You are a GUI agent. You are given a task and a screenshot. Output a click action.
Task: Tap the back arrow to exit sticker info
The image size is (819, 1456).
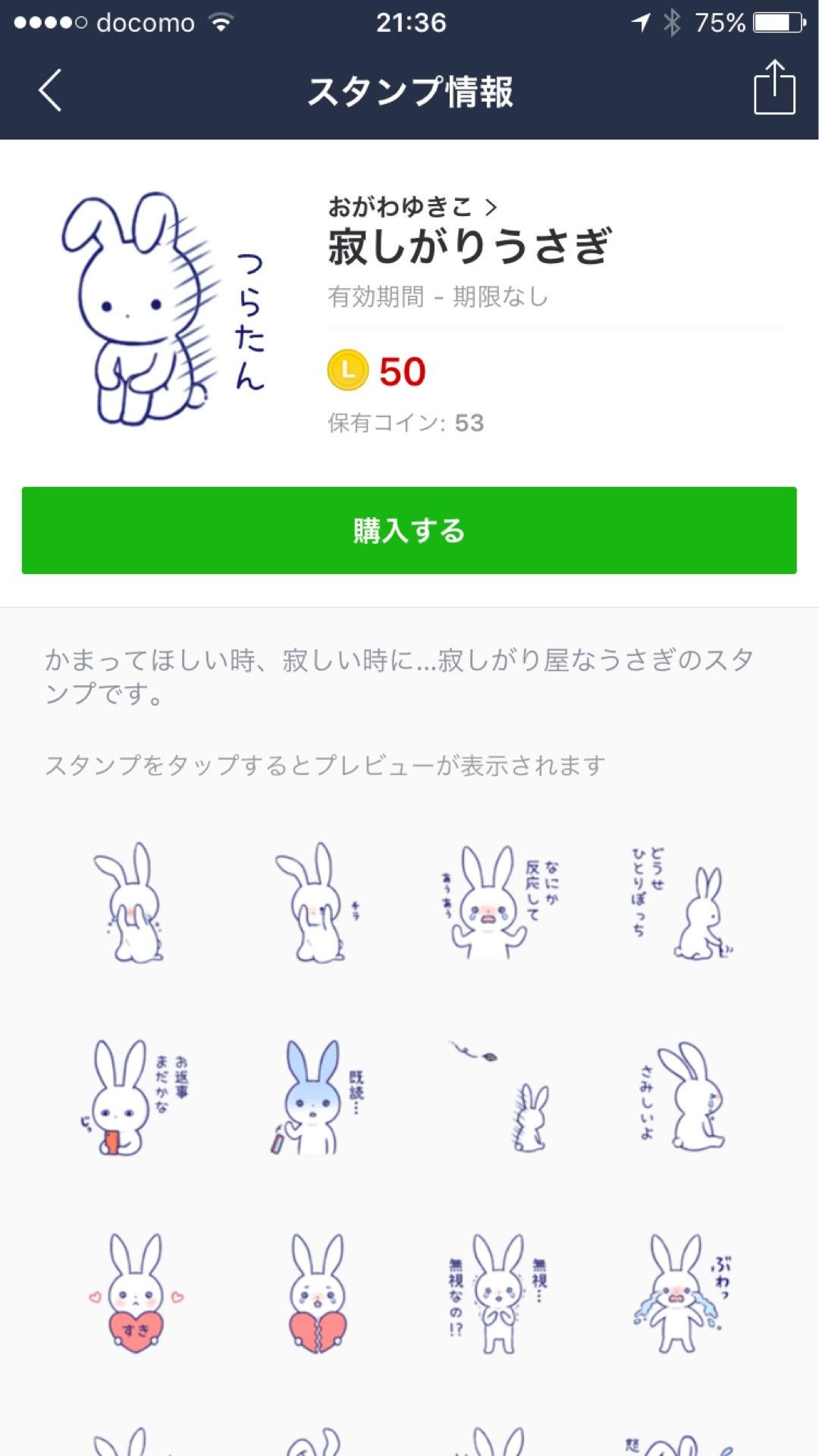point(50,90)
